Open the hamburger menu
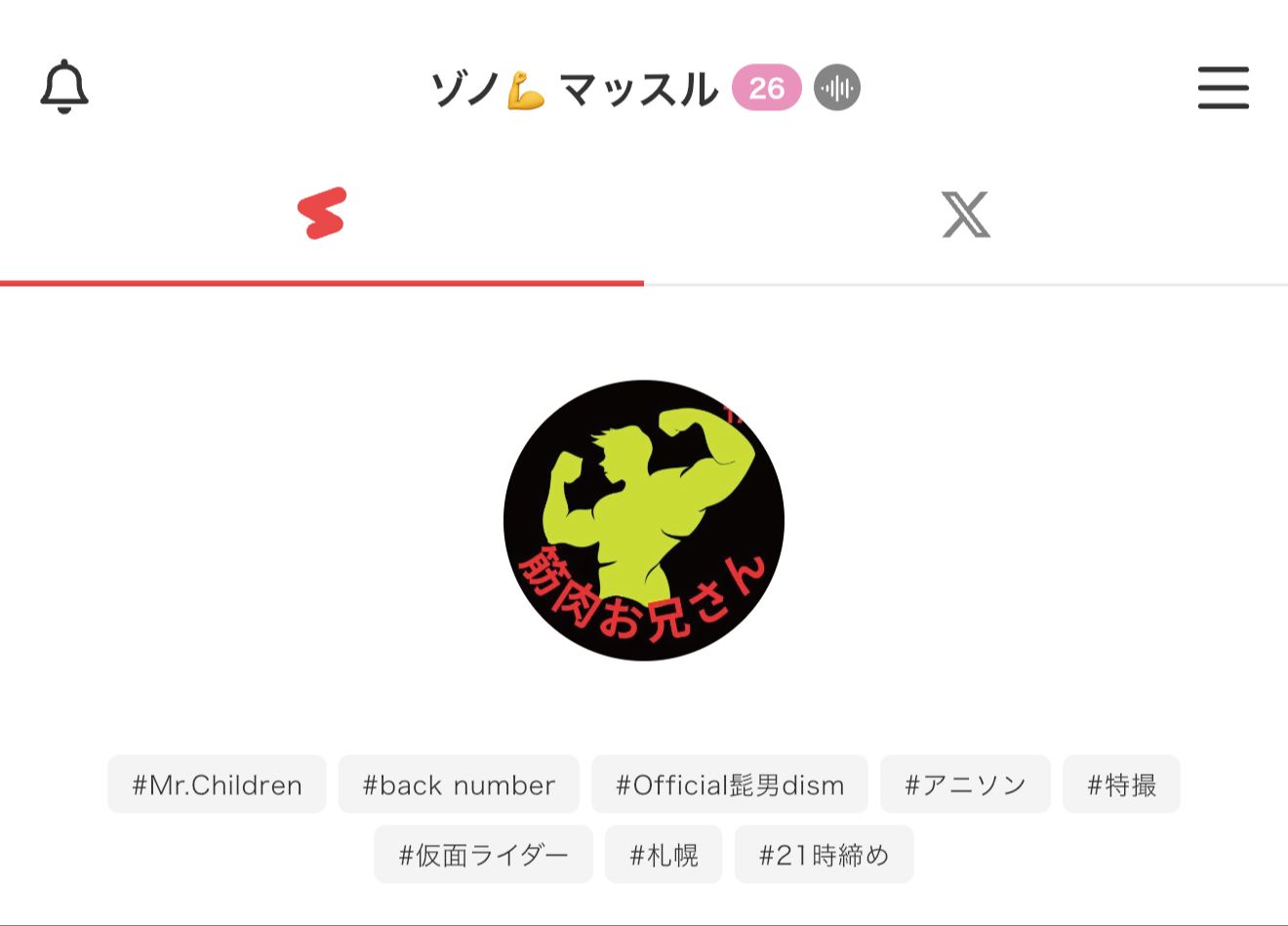 pos(1223,88)
